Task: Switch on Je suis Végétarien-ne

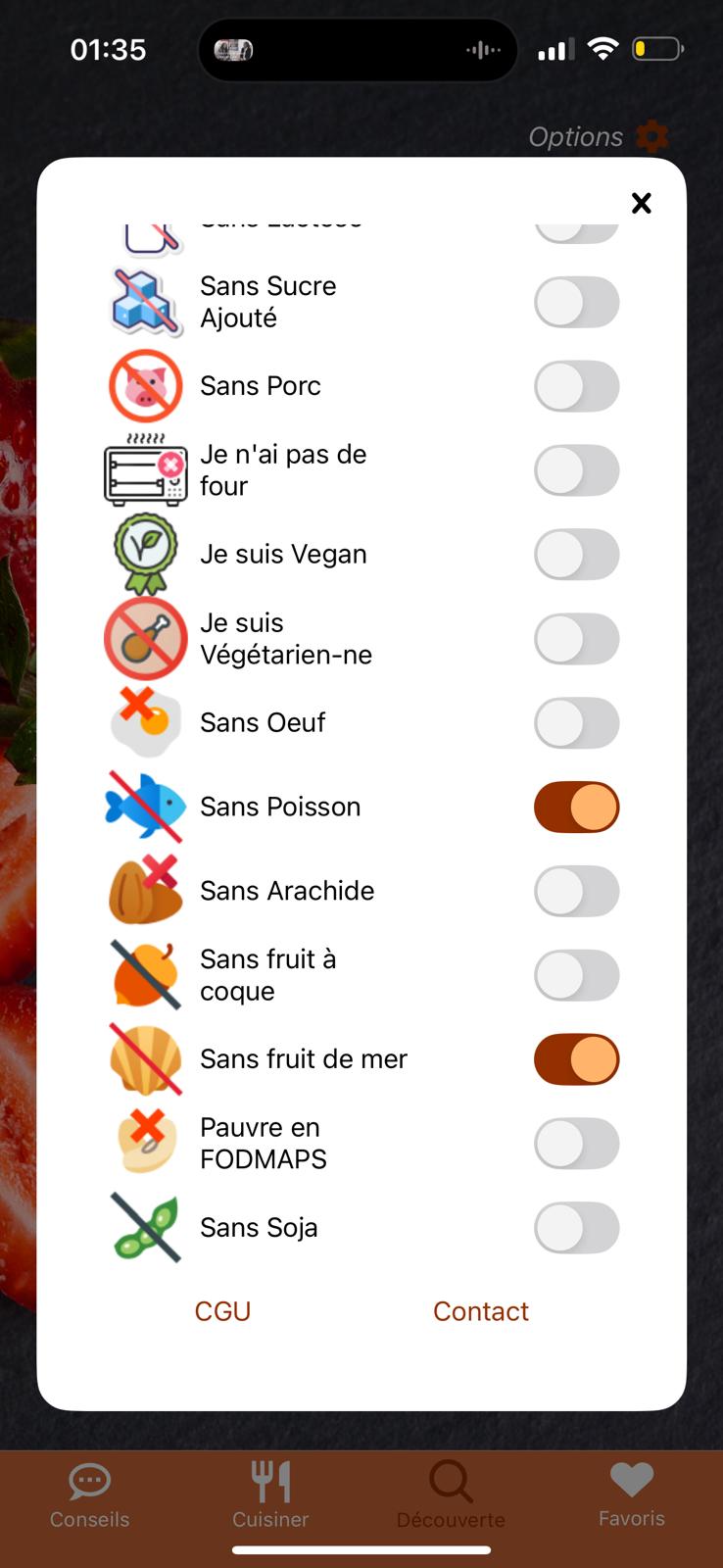Action: pyautogui.click(x=576, y=639)
